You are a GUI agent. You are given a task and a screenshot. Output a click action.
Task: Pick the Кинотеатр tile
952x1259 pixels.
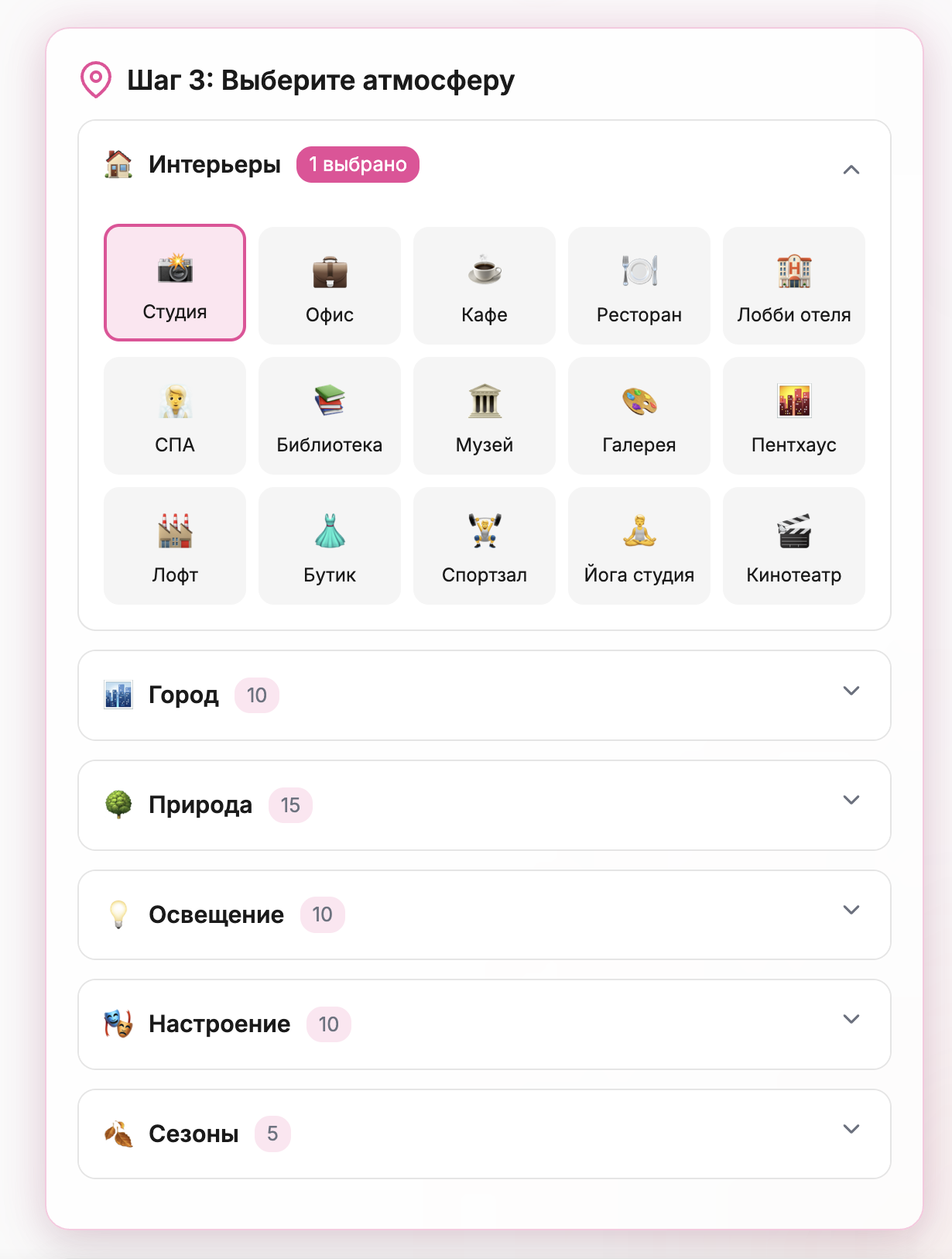(794, 546)
